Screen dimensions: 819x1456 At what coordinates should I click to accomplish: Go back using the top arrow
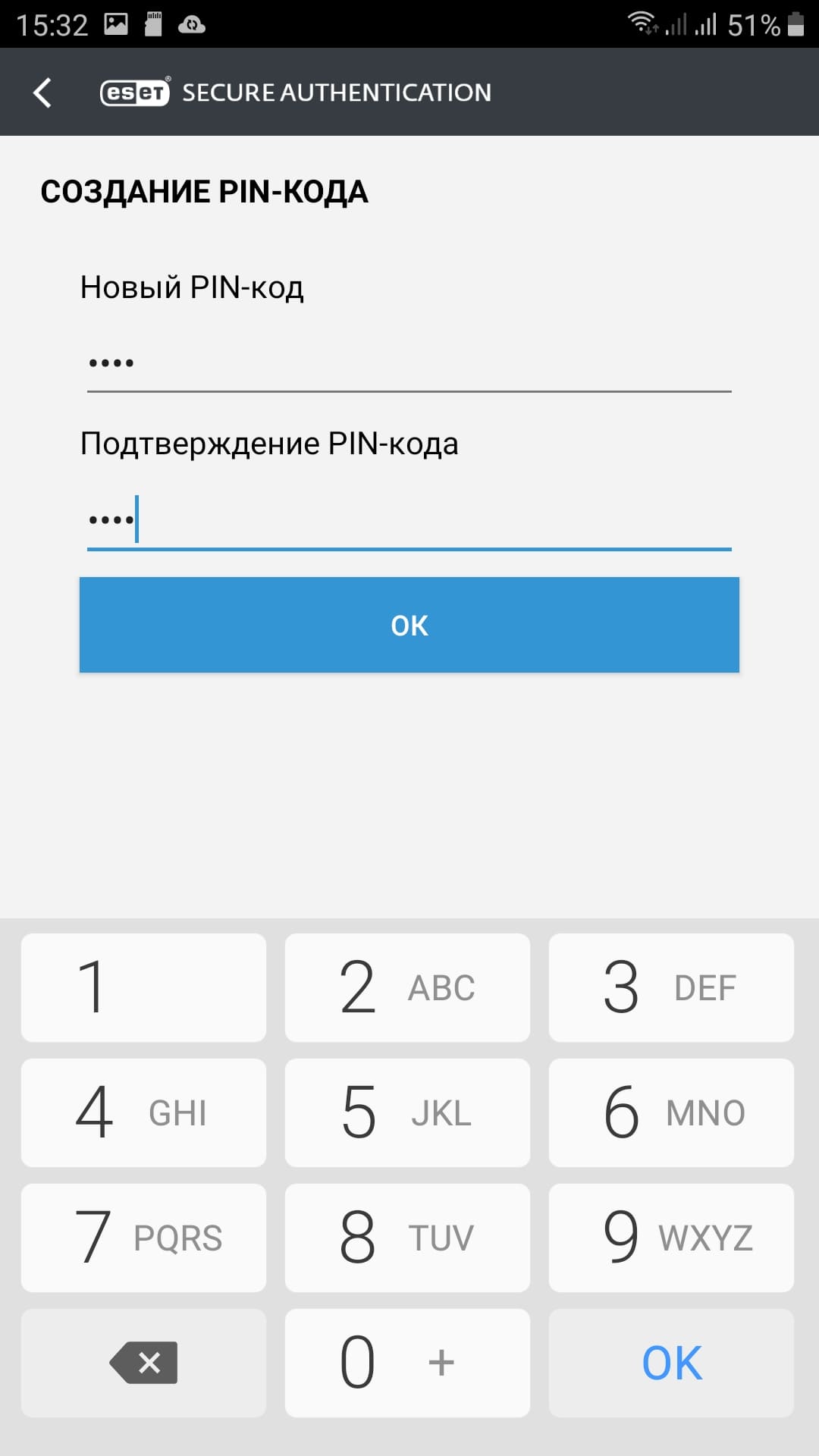coord(43,93)
